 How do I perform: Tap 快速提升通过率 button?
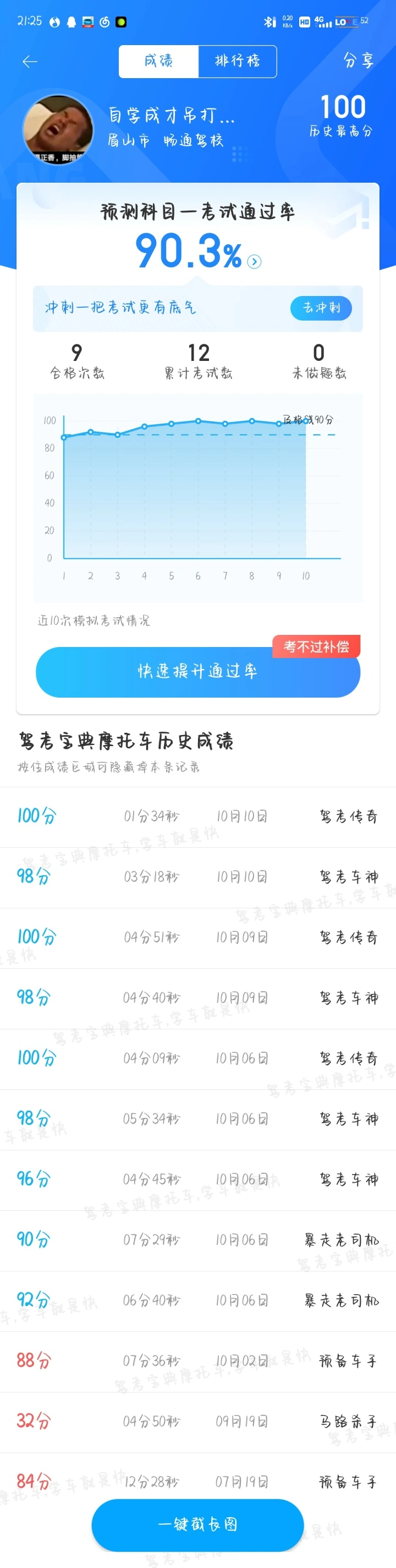click(197, 671)
